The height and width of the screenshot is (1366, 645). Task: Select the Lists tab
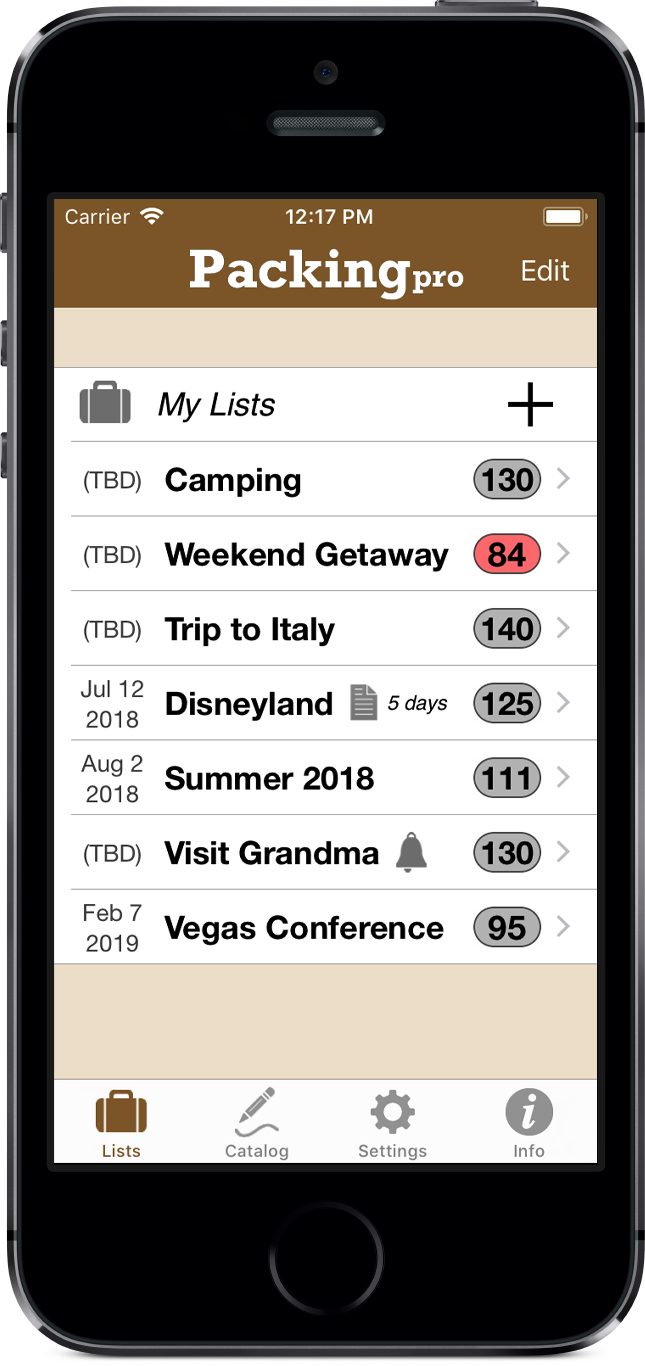coord(121,1123)
